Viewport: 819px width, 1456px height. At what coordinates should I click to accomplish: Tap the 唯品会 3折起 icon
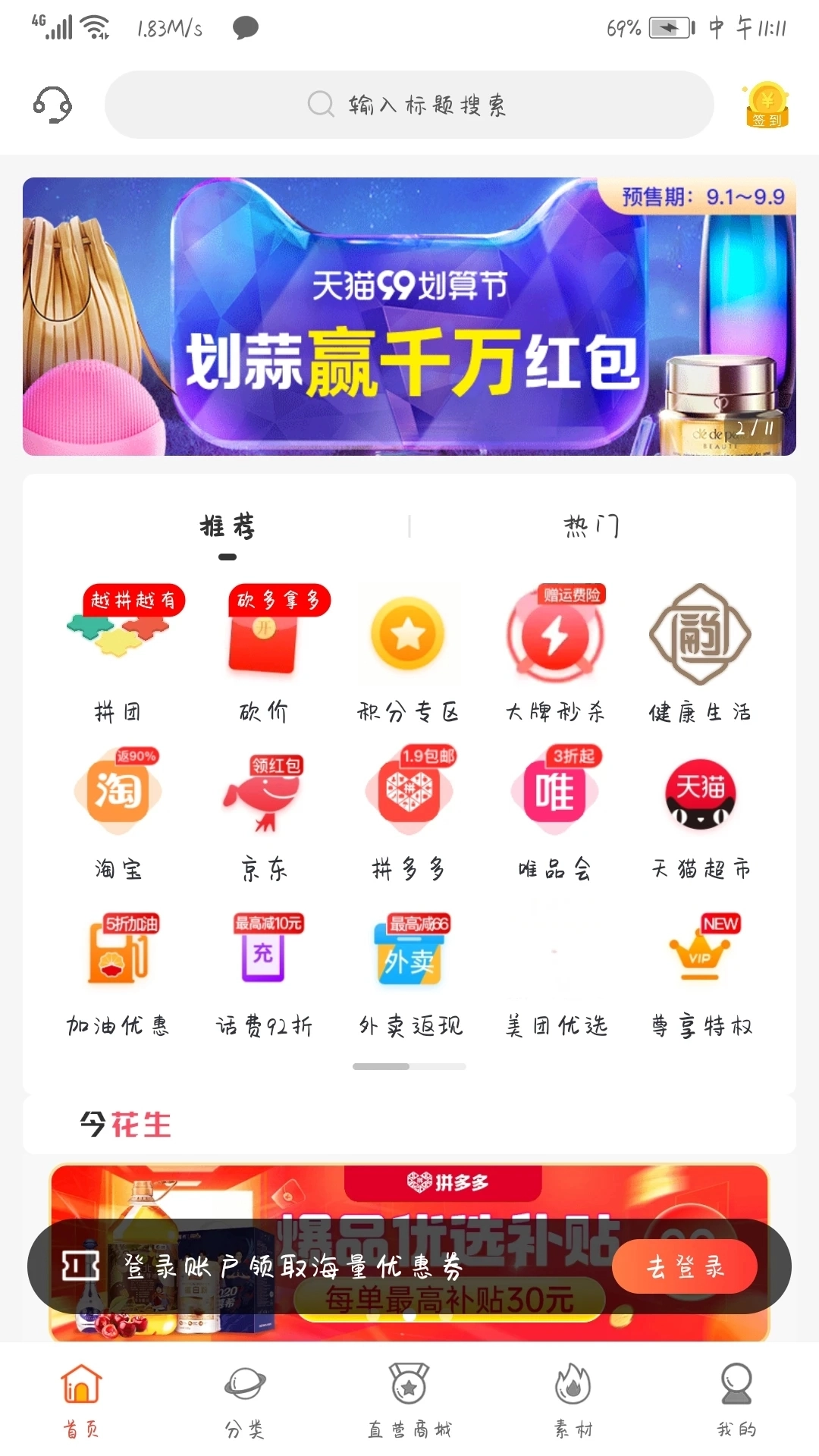pos(554,794)
